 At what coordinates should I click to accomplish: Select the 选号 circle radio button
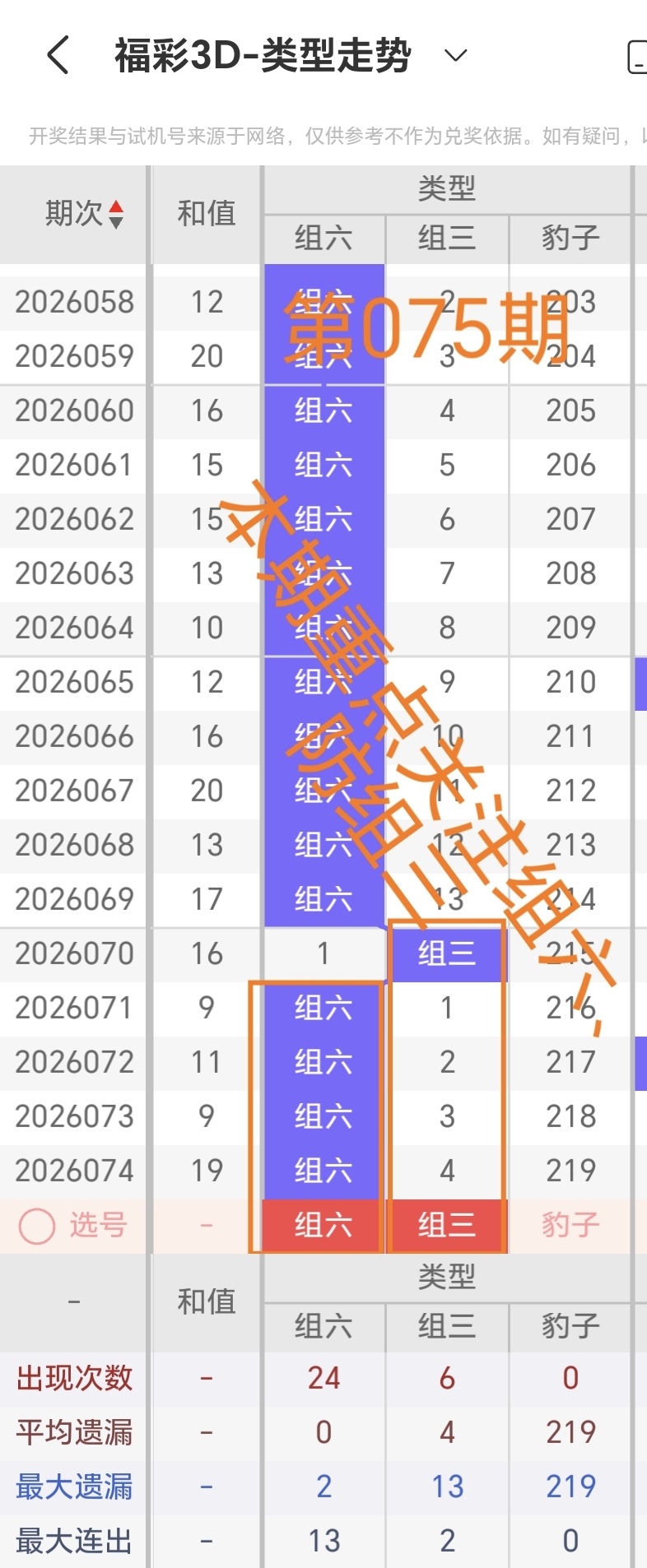[35, 1226]
